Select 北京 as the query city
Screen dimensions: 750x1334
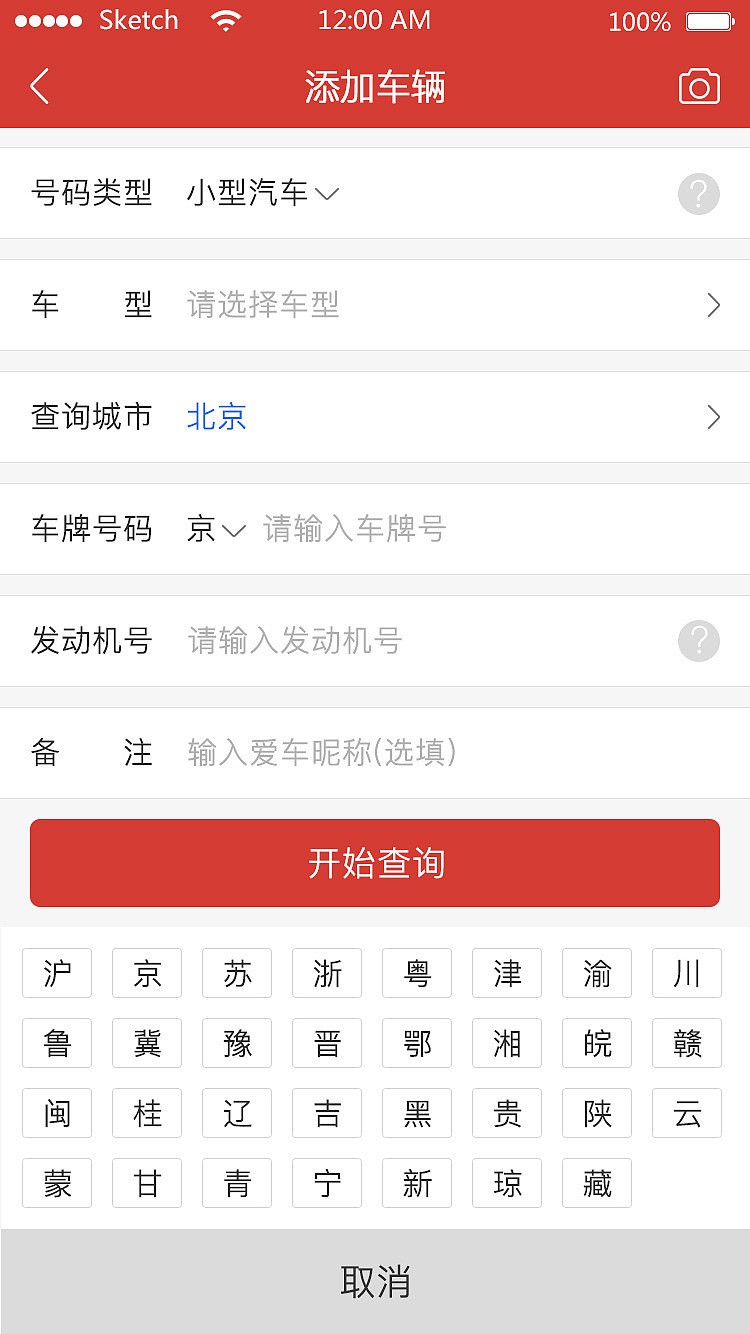216,417
